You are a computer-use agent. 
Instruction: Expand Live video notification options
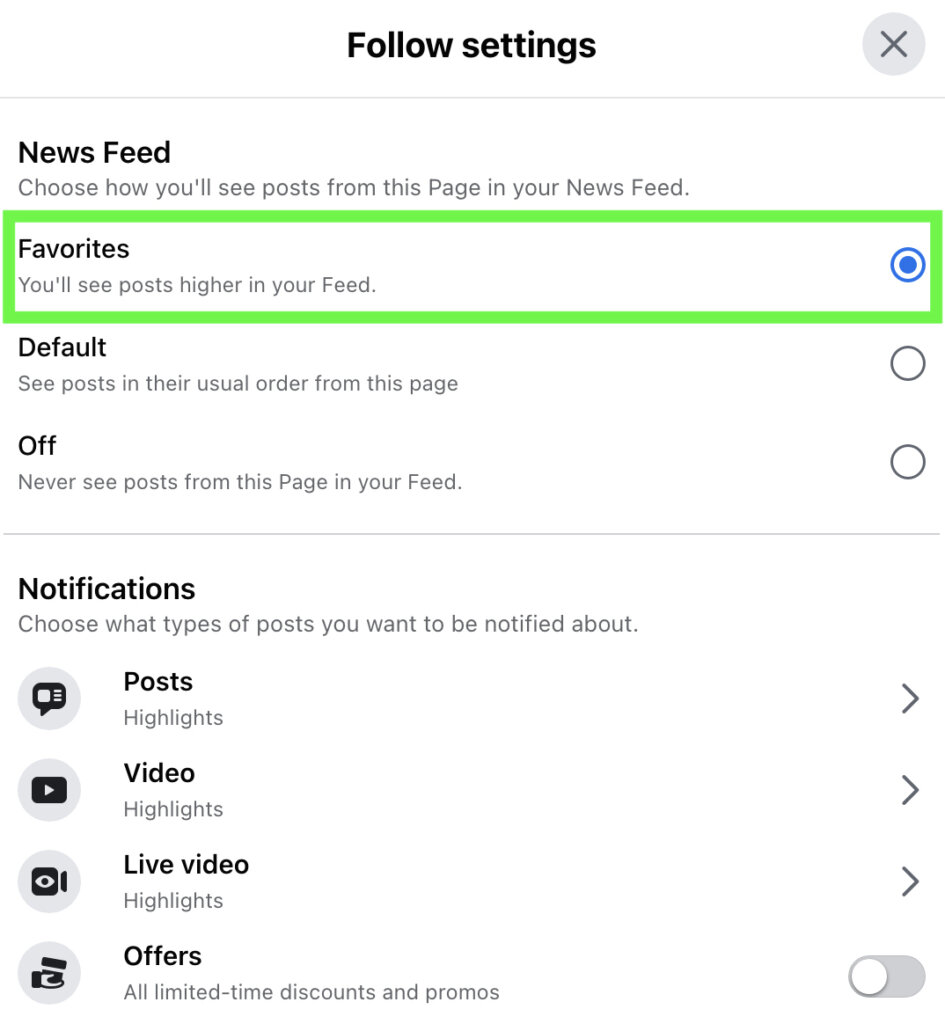coord(910,881)
